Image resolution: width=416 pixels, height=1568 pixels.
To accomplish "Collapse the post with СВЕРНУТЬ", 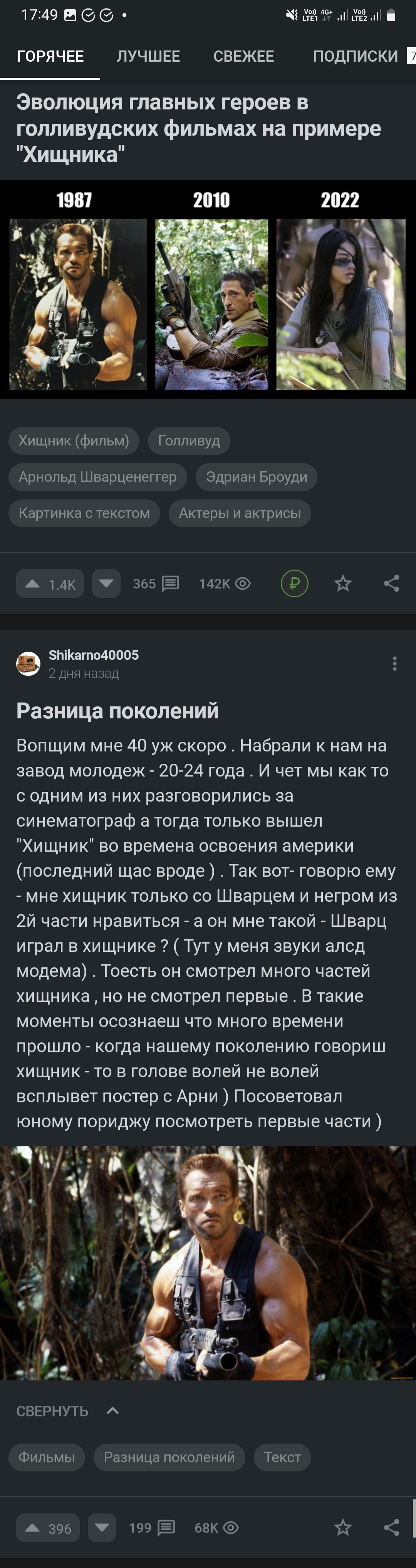I will click(67, 1411).
